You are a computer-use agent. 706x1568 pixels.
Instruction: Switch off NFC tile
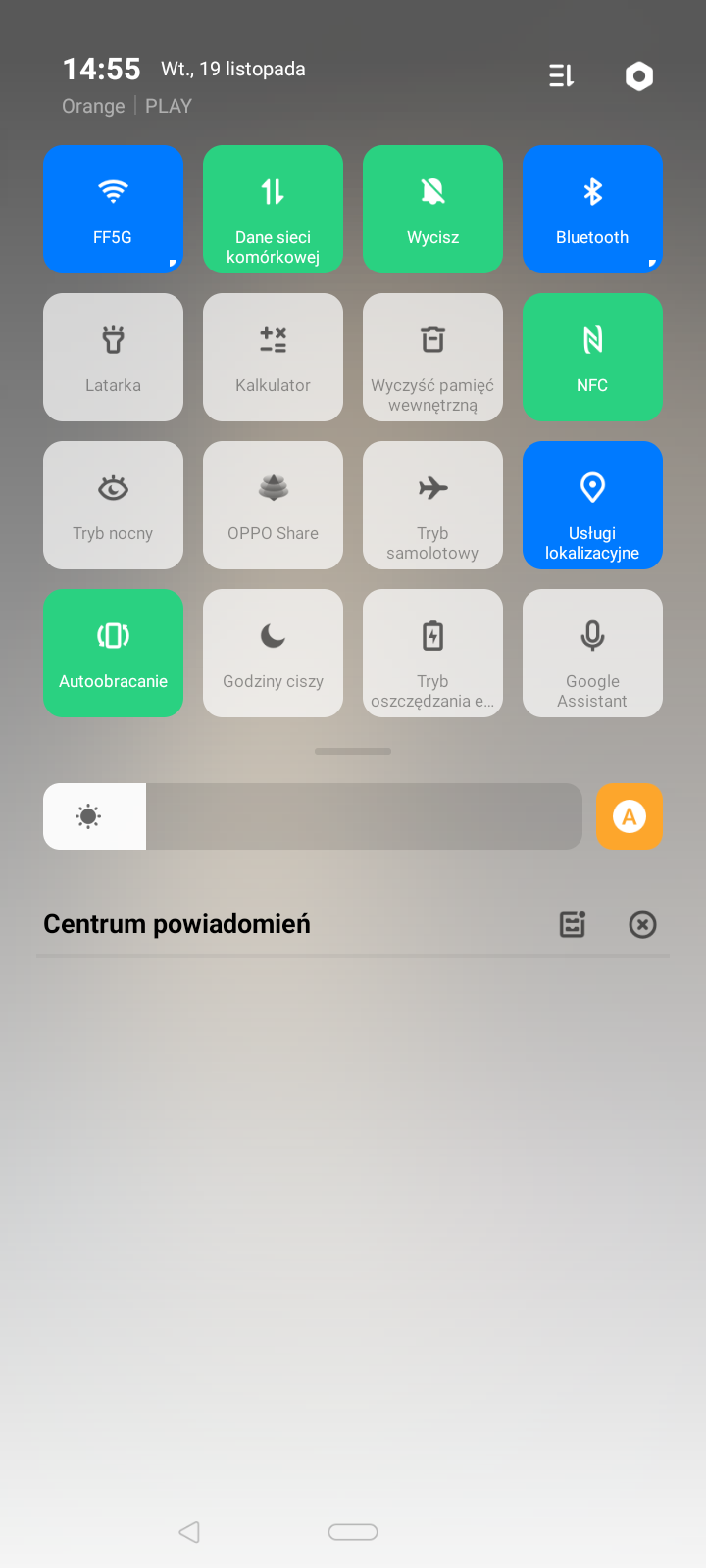pos(593,357)
